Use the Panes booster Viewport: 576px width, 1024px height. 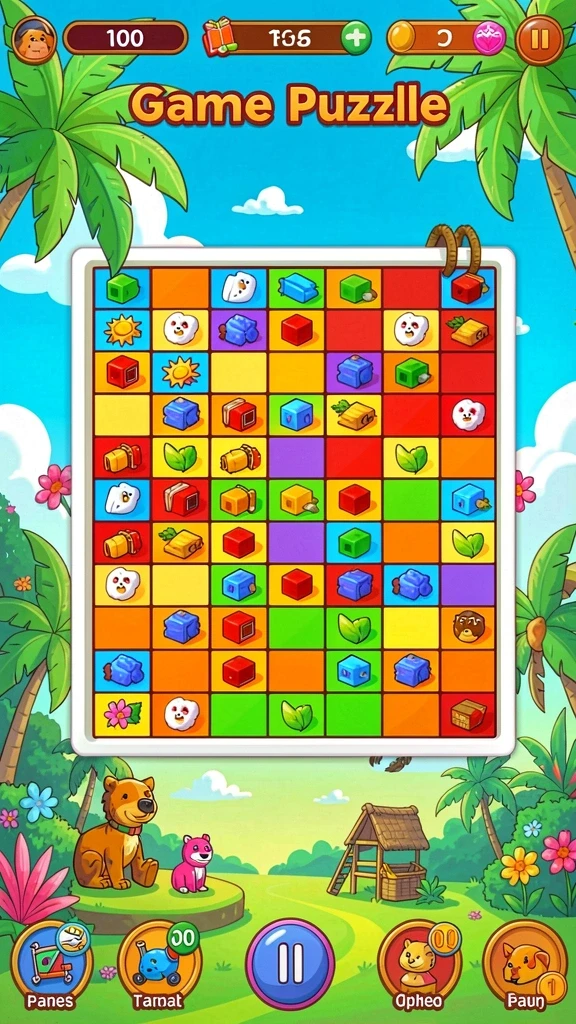click(50, 964)
